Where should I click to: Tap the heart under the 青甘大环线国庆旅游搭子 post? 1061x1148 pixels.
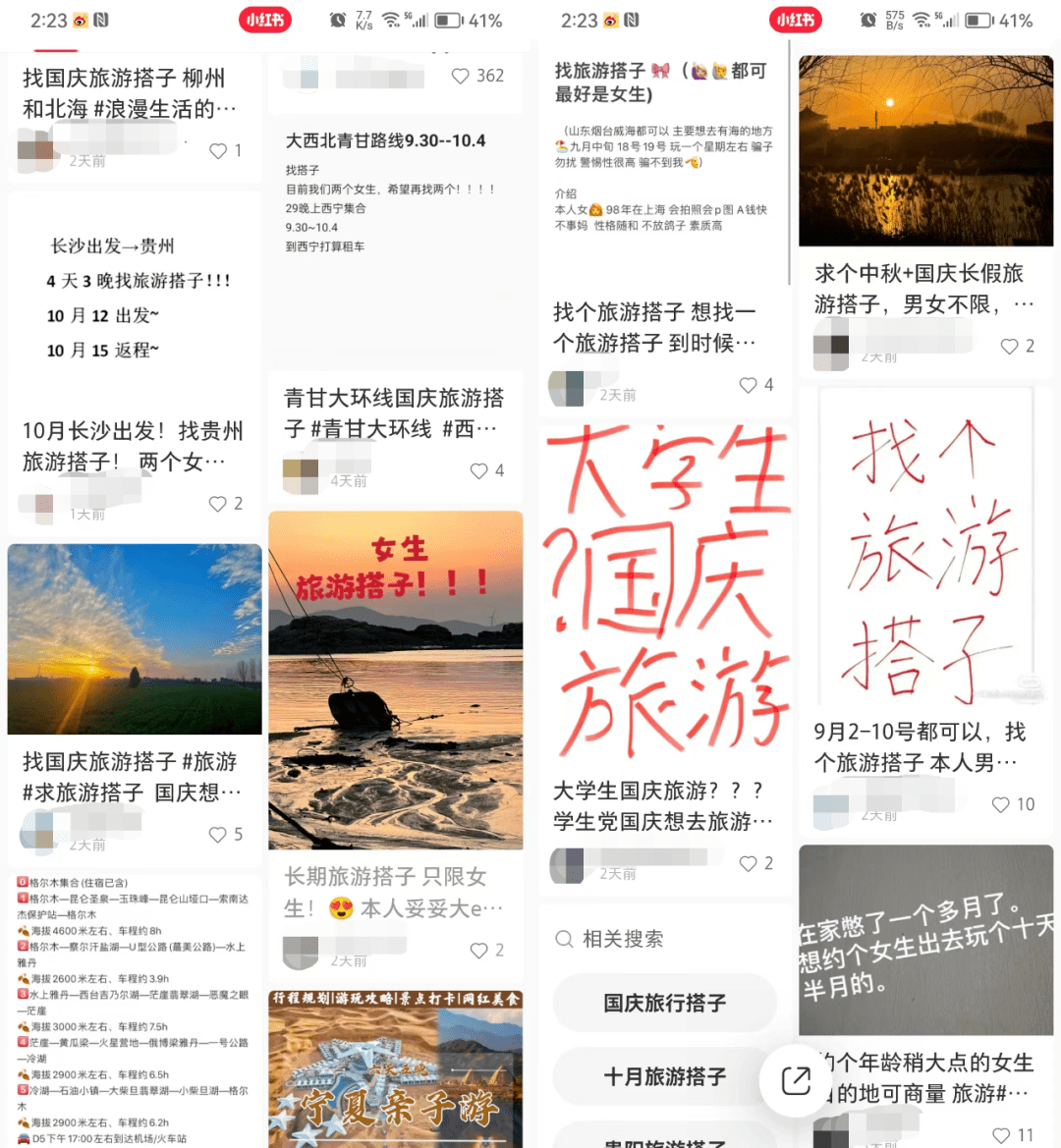(x=477, y=470)
